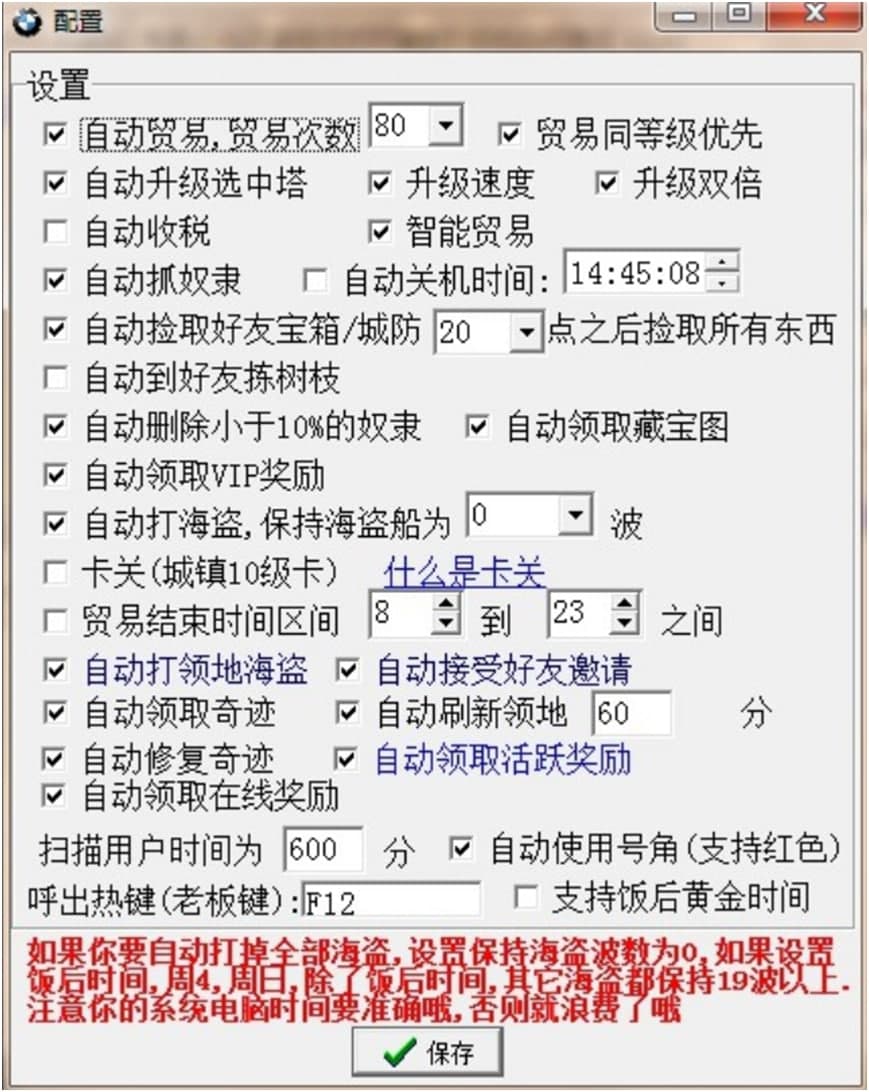Image resolution: width=869 pixels, height=1092 pixels.
Task: Check 自动到好友拣树枝
Action: tap(55, 378)
